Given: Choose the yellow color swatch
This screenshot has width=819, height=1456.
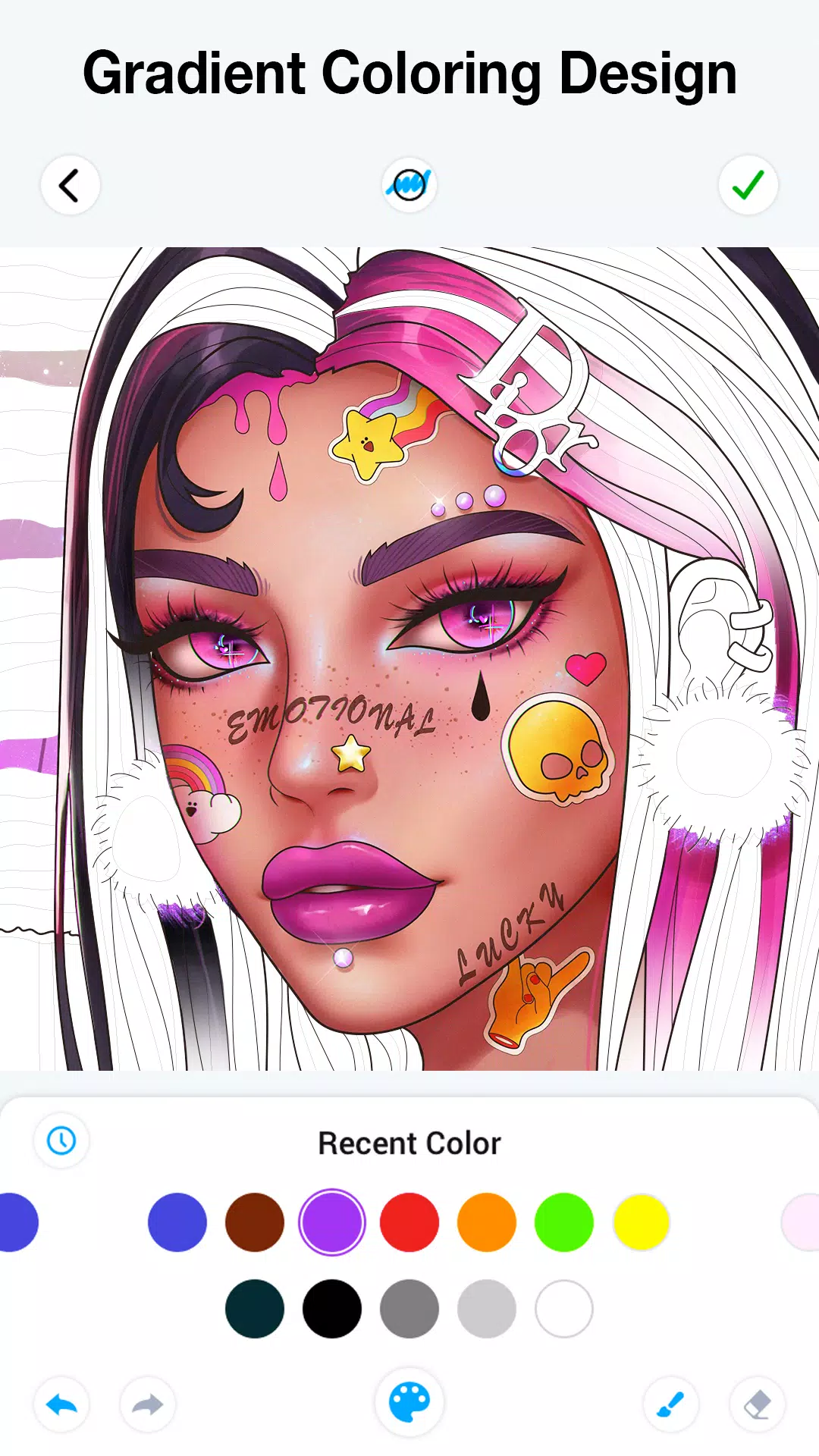Looking at the screenshot, I should click(x=642, y=1222).
